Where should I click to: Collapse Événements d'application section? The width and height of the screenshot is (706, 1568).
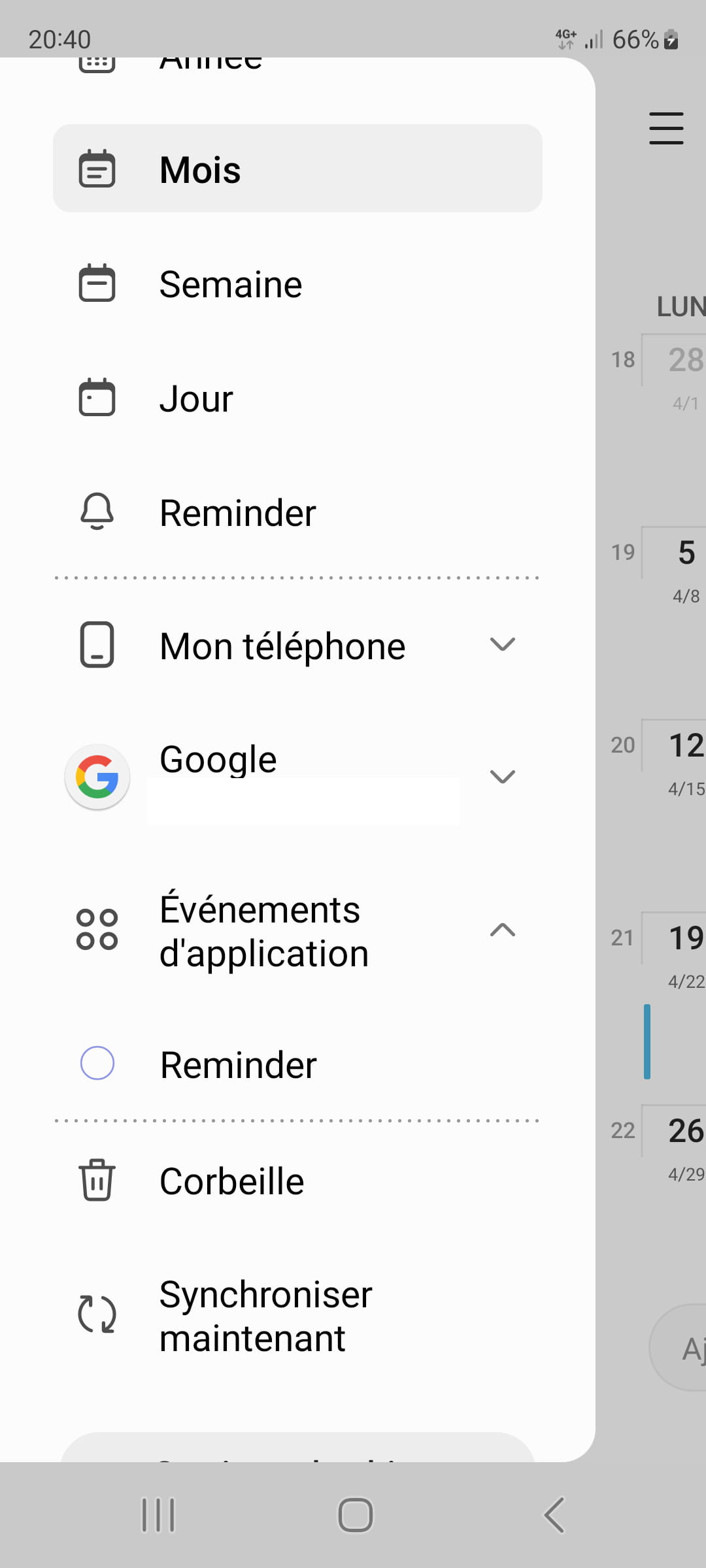click(502, 930)
